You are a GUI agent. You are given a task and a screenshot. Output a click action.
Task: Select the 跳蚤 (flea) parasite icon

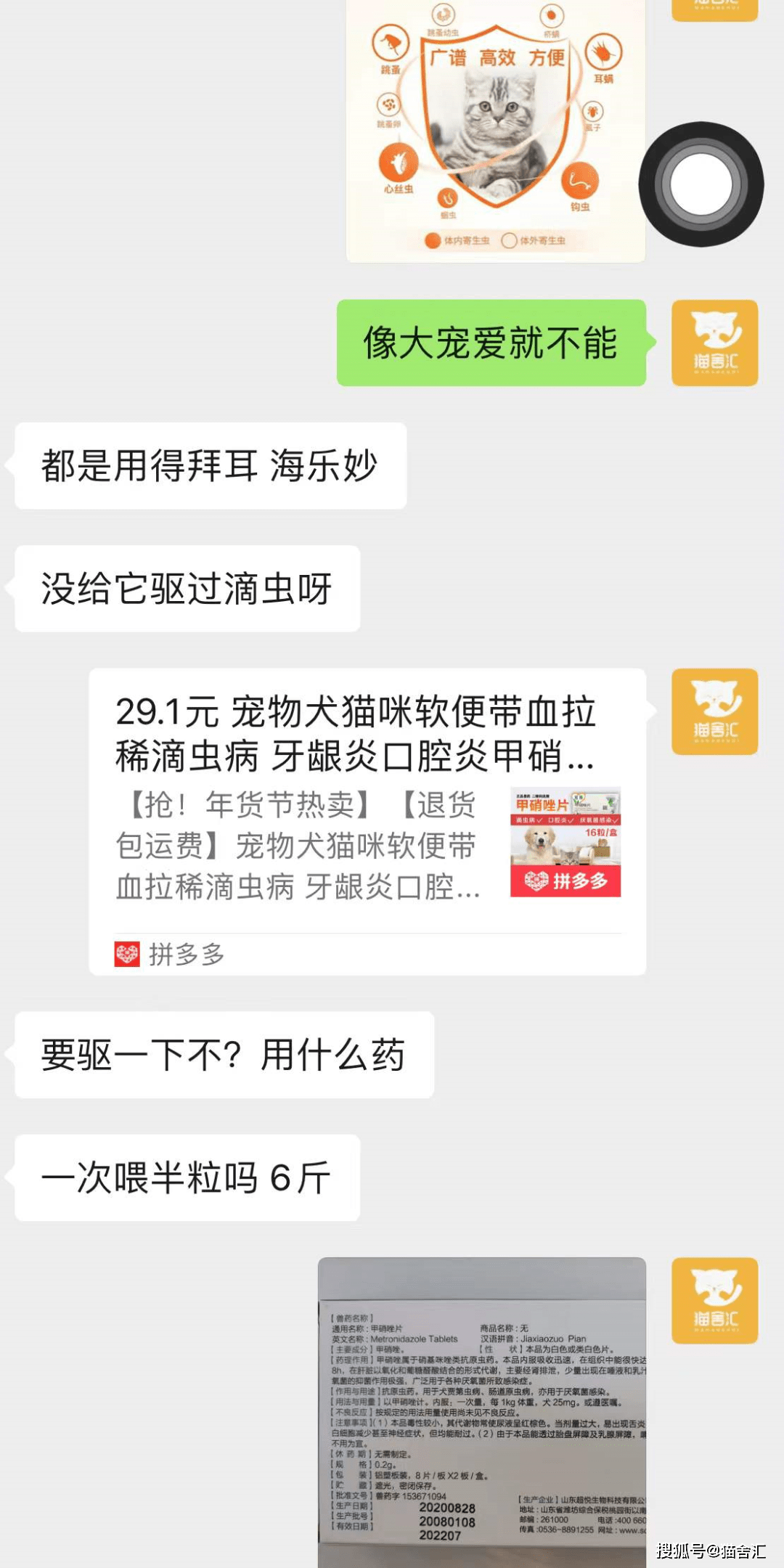[x=391, y=44]
